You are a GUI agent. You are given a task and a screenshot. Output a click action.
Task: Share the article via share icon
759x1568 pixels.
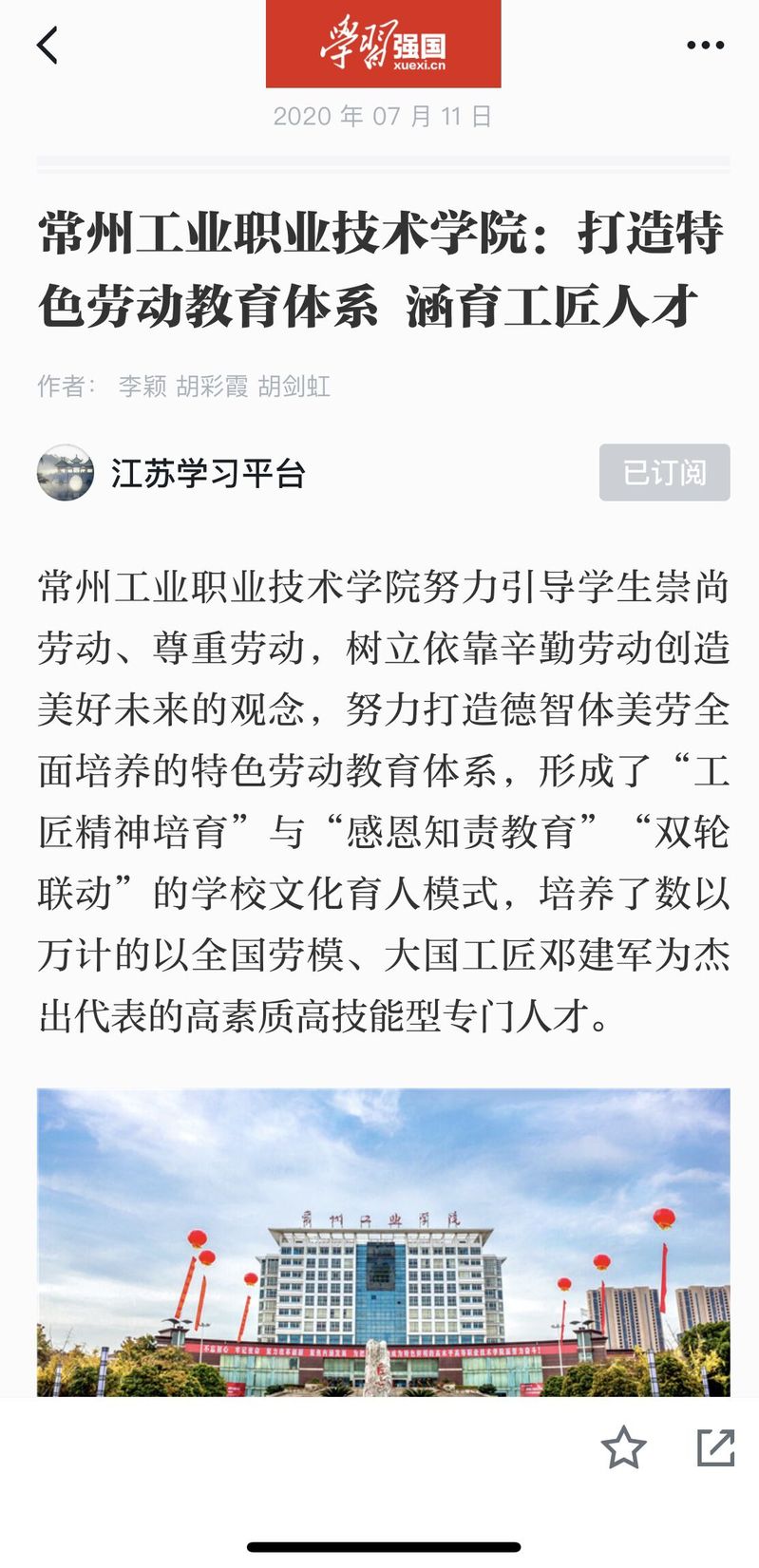pos(715,1447)
